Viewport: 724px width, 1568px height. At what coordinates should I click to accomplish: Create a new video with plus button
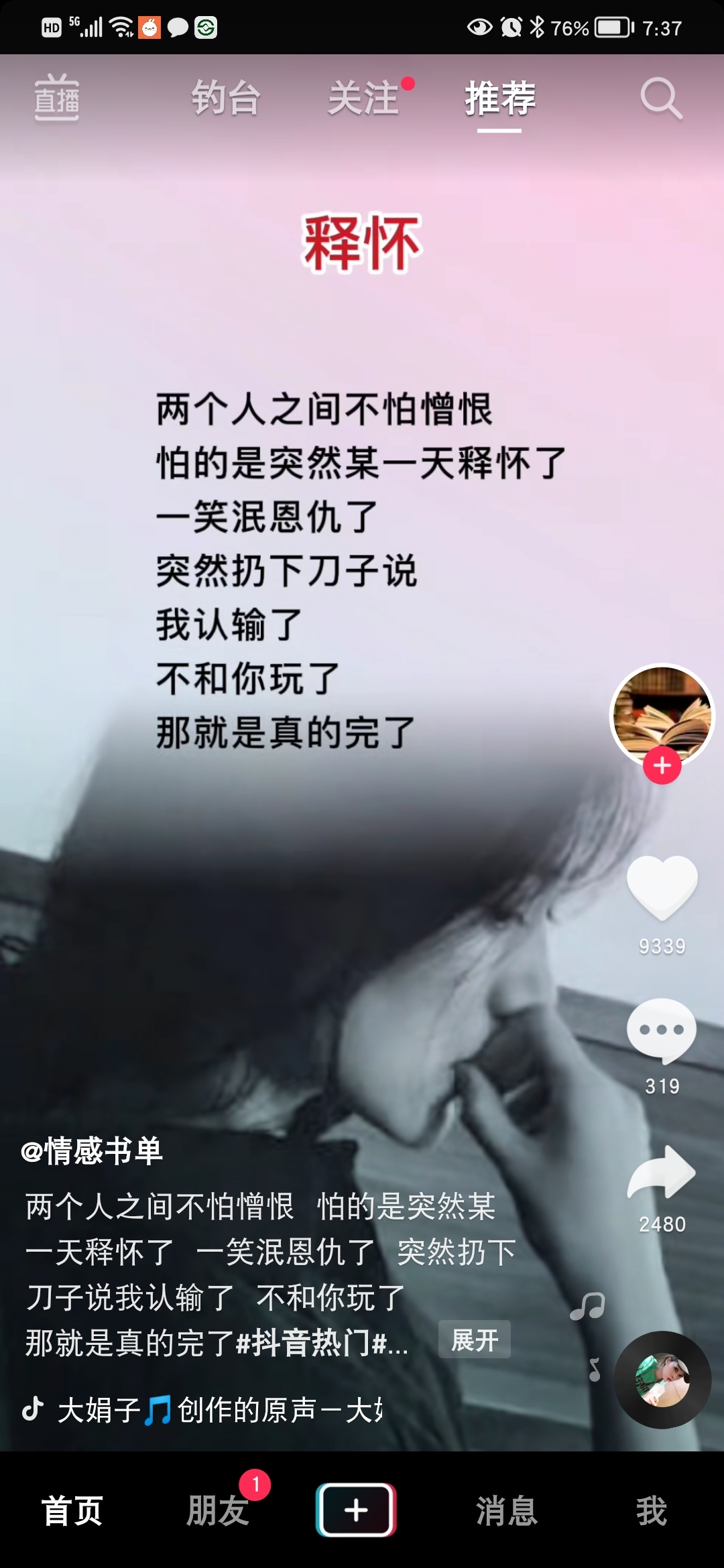click(356, 1510)
